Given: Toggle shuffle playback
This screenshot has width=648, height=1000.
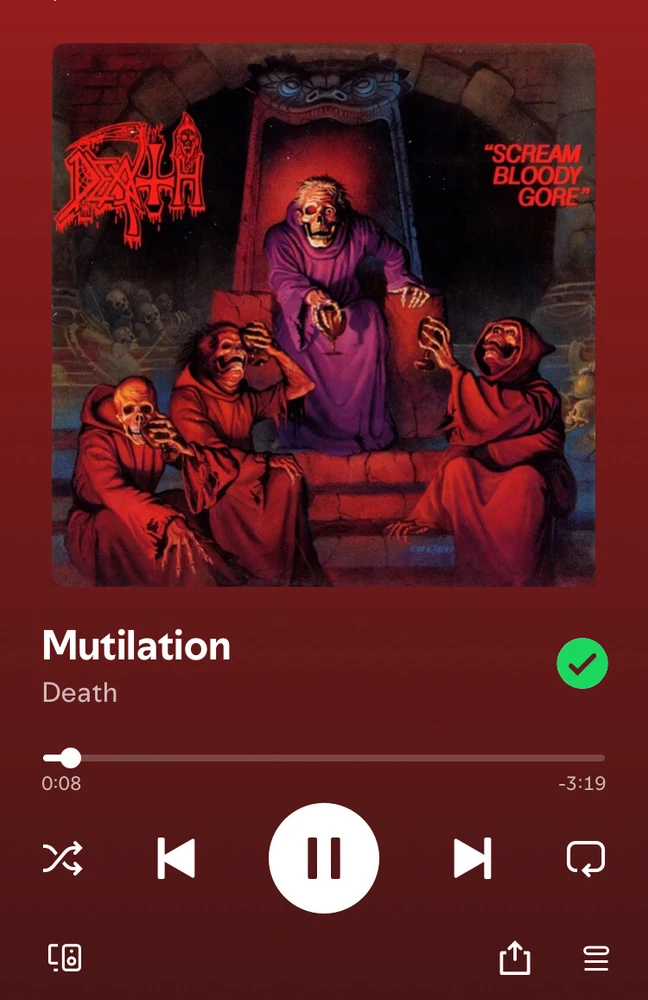Looking at the screenshot, I should point(62,858).
